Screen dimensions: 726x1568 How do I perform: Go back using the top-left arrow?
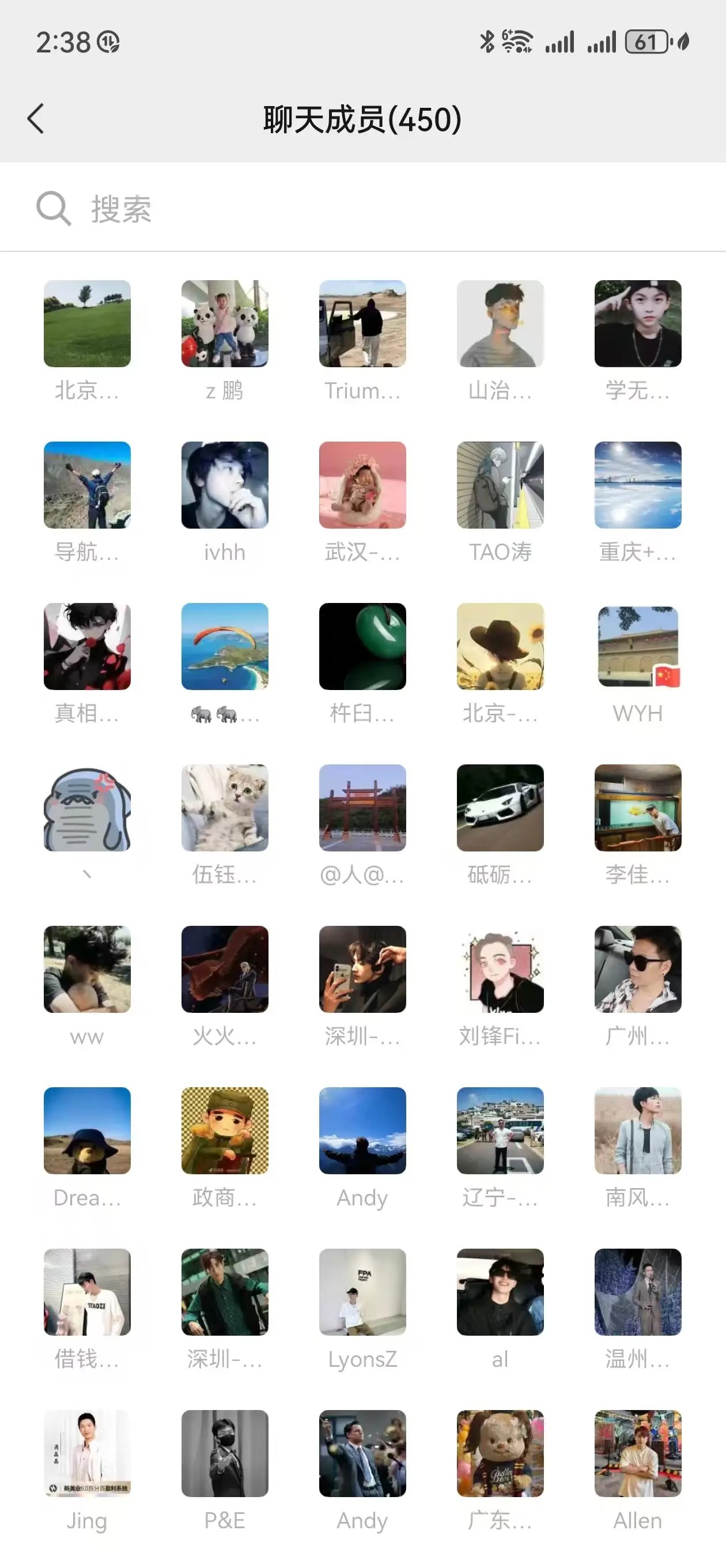[36, 118]
